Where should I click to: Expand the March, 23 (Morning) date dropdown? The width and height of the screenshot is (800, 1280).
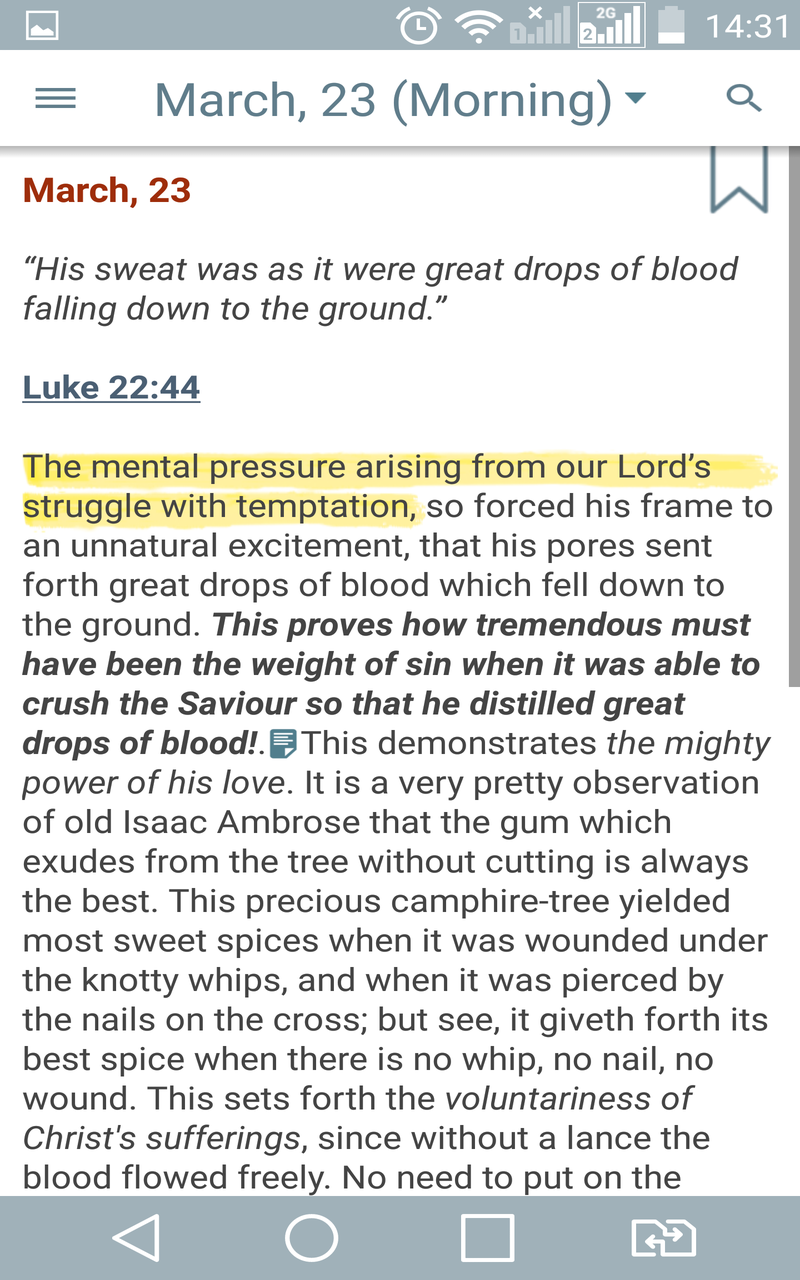coord(400,100)
